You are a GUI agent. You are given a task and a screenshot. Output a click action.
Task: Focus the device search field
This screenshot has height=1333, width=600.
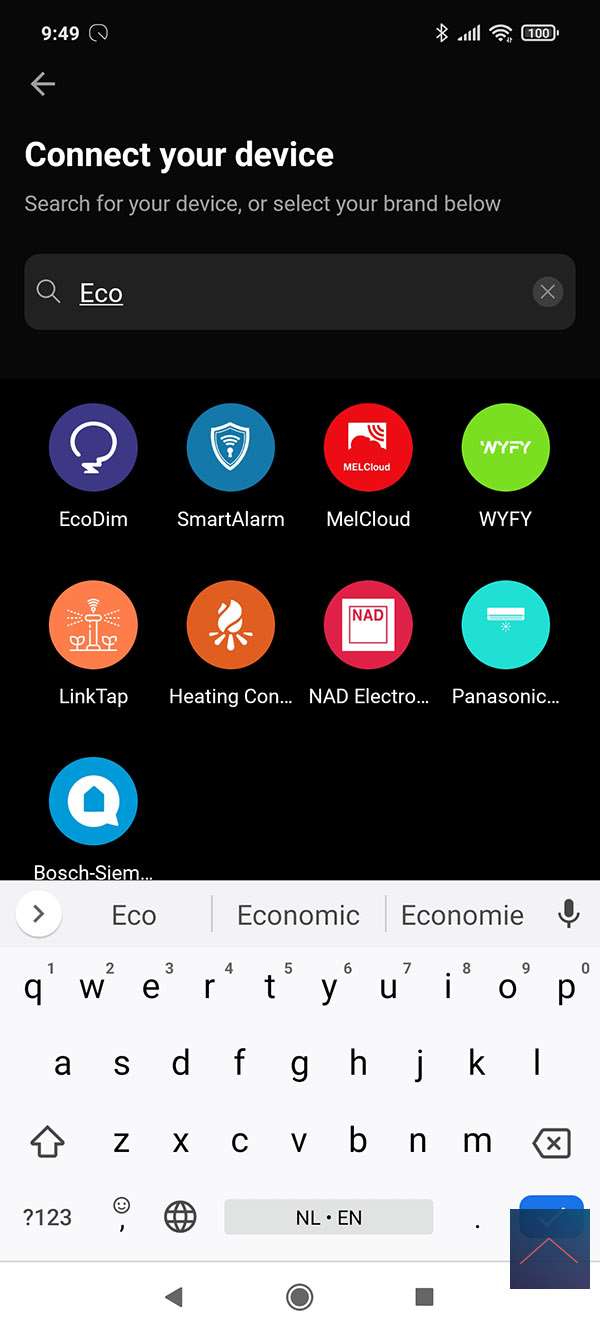tap(300, 292)
